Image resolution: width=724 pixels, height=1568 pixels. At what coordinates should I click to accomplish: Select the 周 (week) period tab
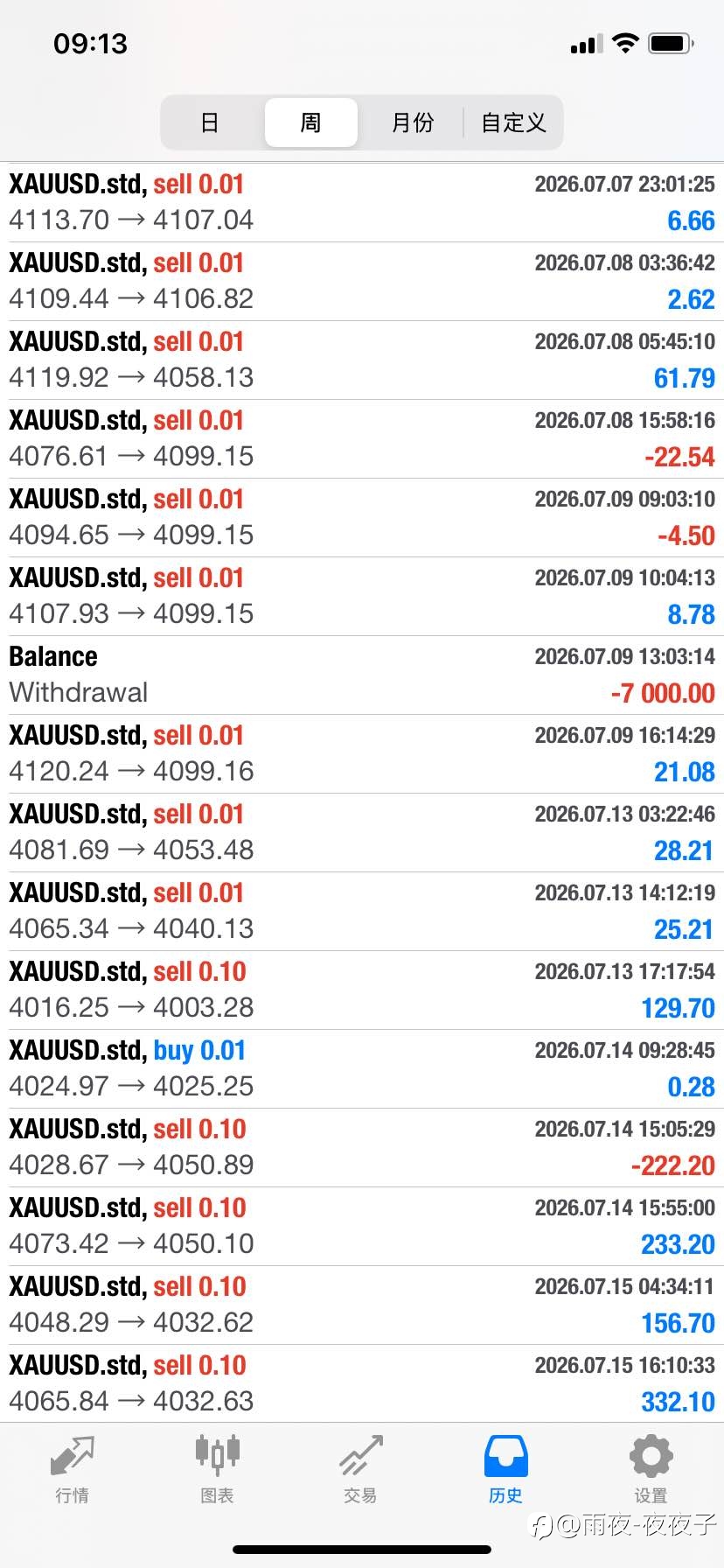coord(311,122)
